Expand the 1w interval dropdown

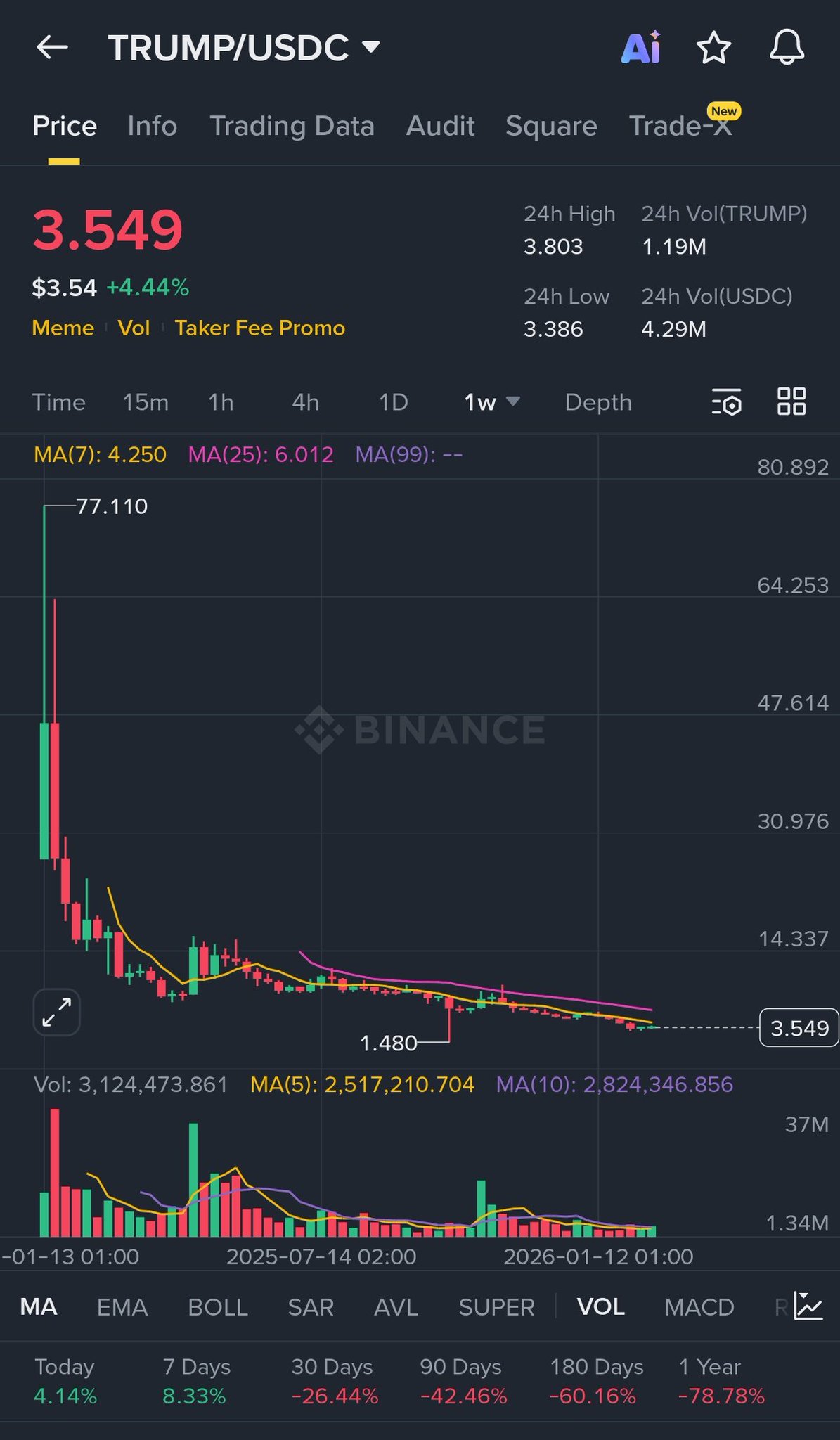pyautogui.click(x=491, y=402)
